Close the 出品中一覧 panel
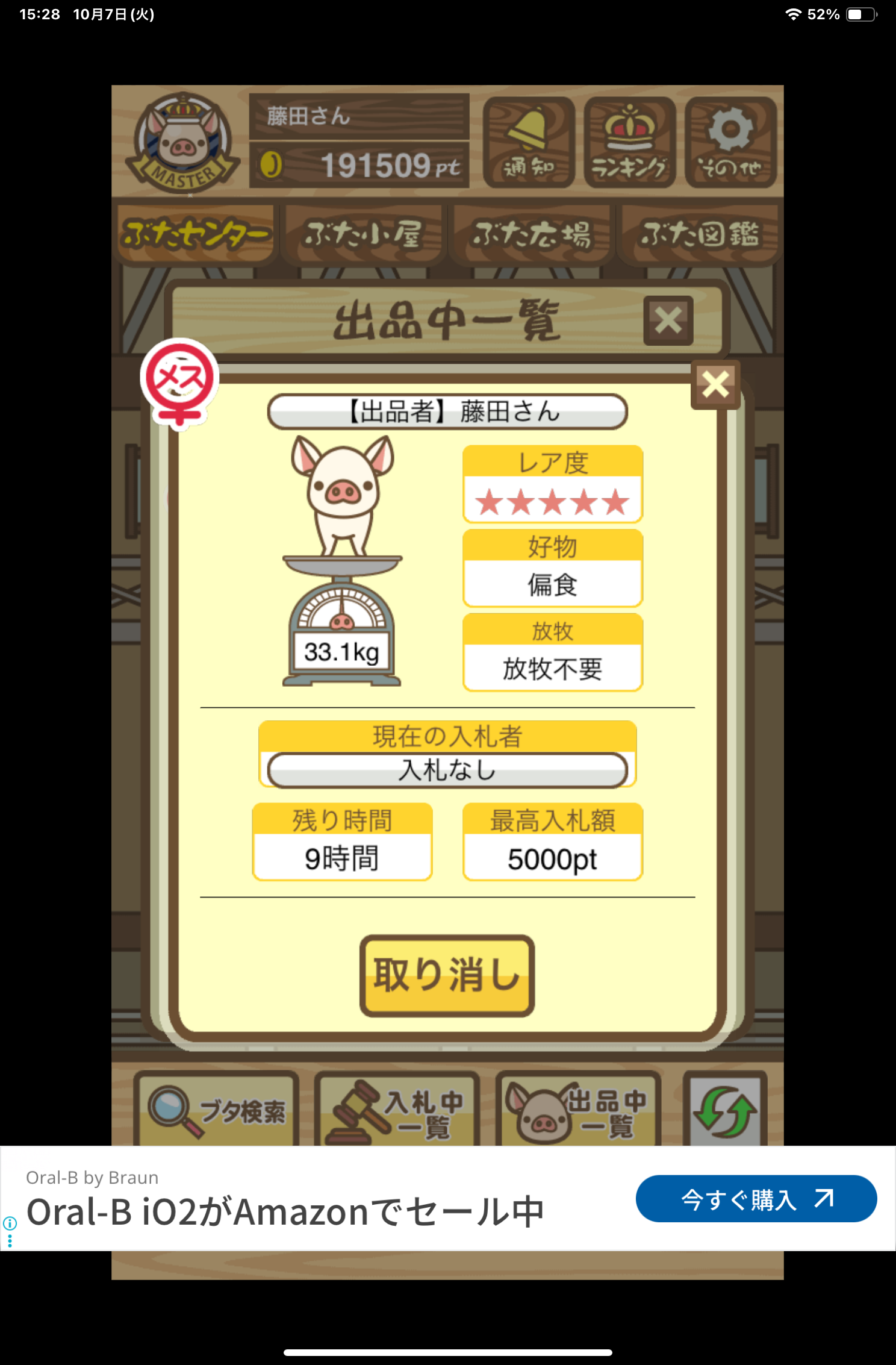This screenshot has width=896, height=1365. pos(668,320)
